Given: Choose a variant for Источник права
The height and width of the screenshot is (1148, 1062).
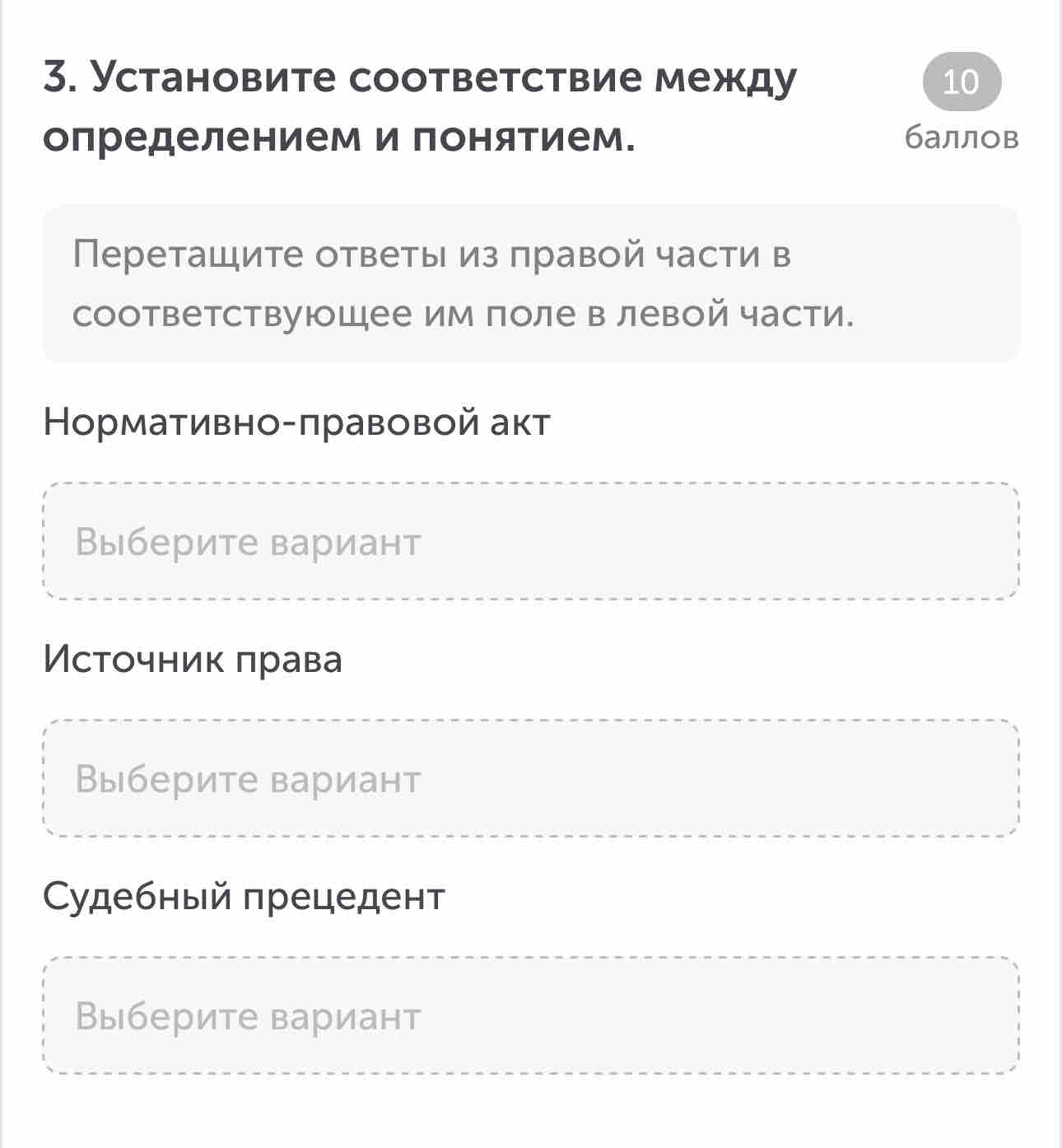Looking at the screenshot, I should (531, 778).
